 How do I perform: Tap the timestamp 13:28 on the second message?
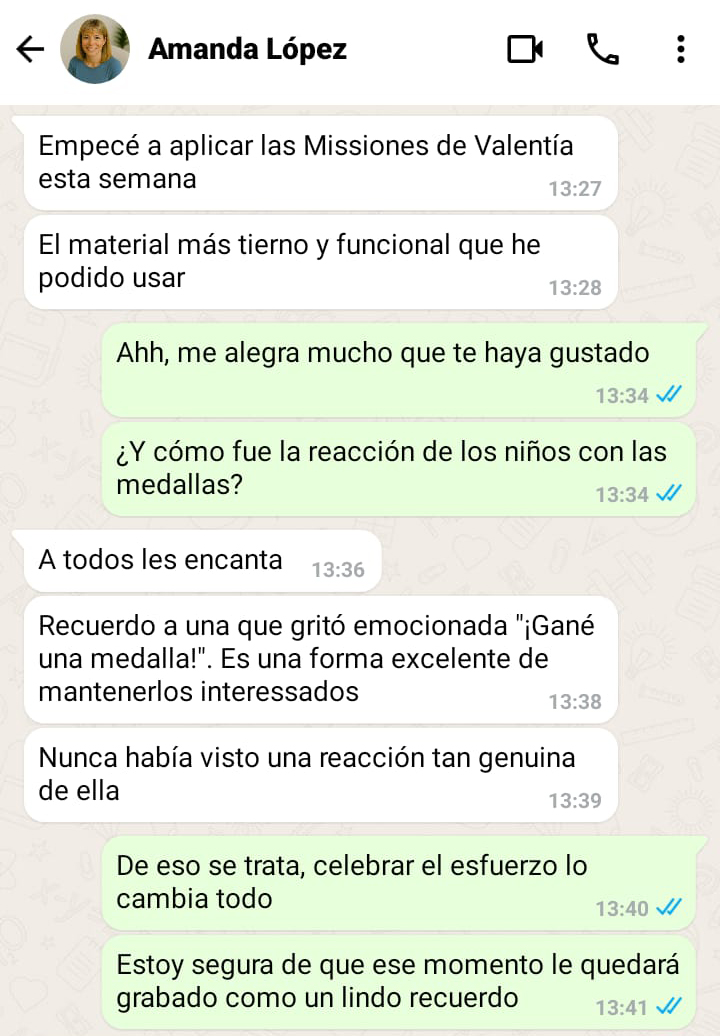coord(577,288)
